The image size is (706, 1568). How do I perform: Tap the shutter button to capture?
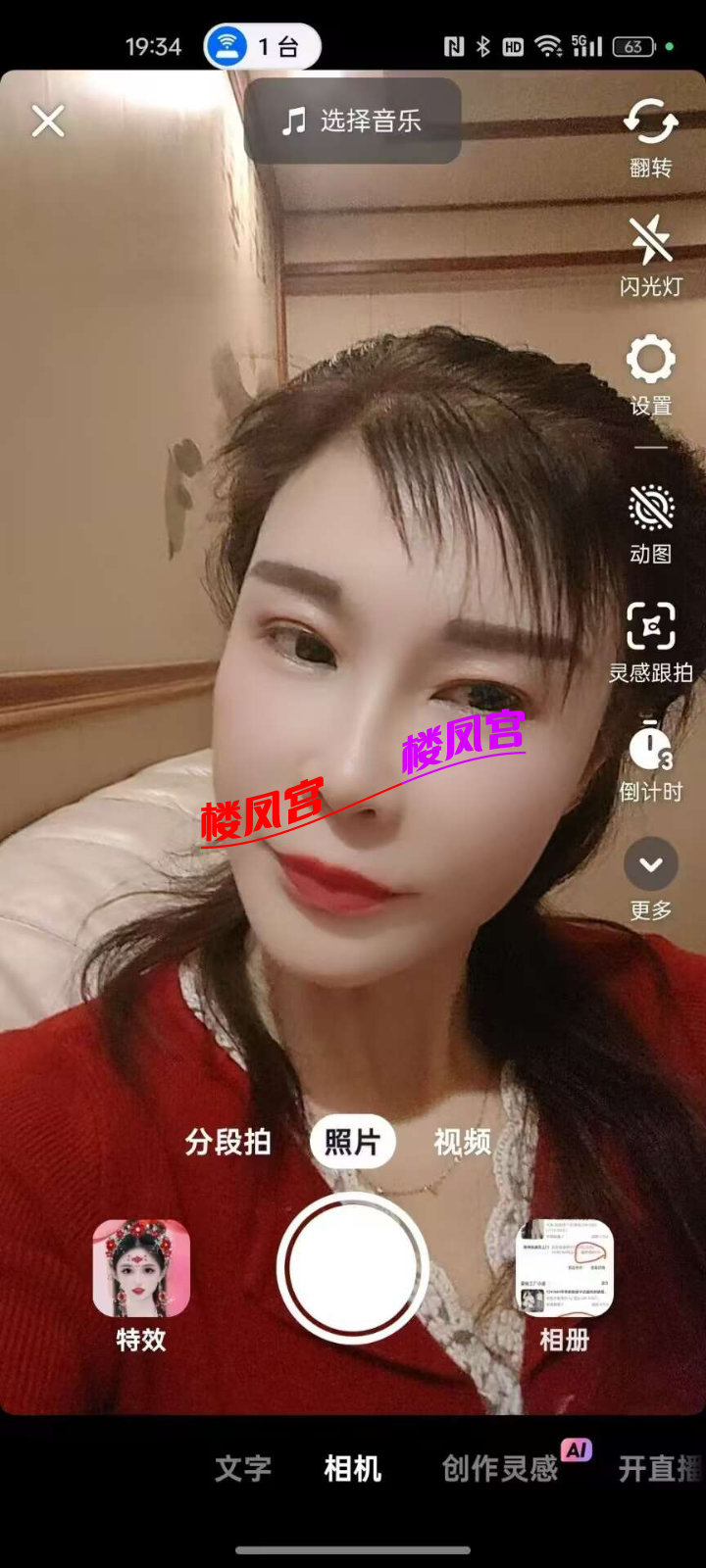pyautogui.click(x=353, y=1267)
